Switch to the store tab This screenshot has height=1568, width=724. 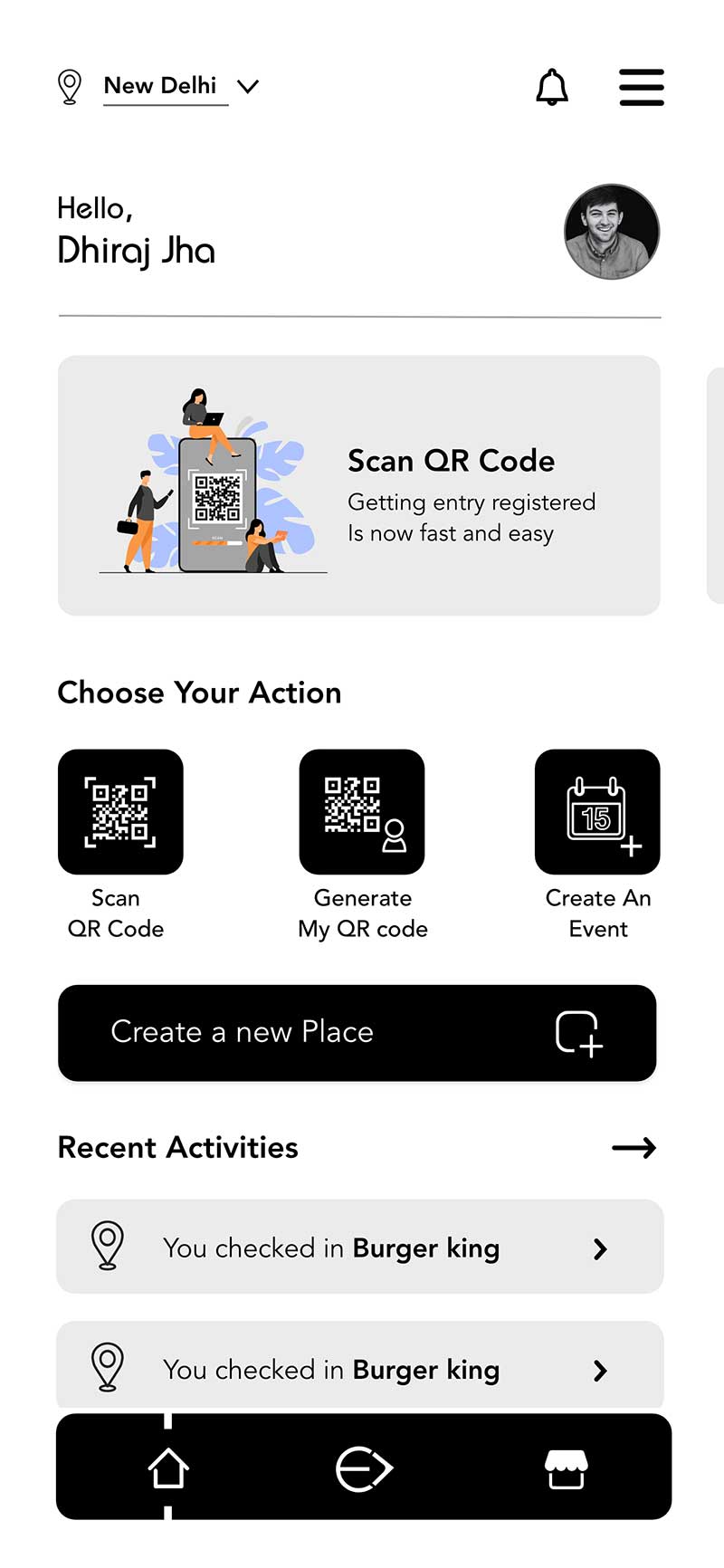pyautogui.click(x=566, y=1468)
